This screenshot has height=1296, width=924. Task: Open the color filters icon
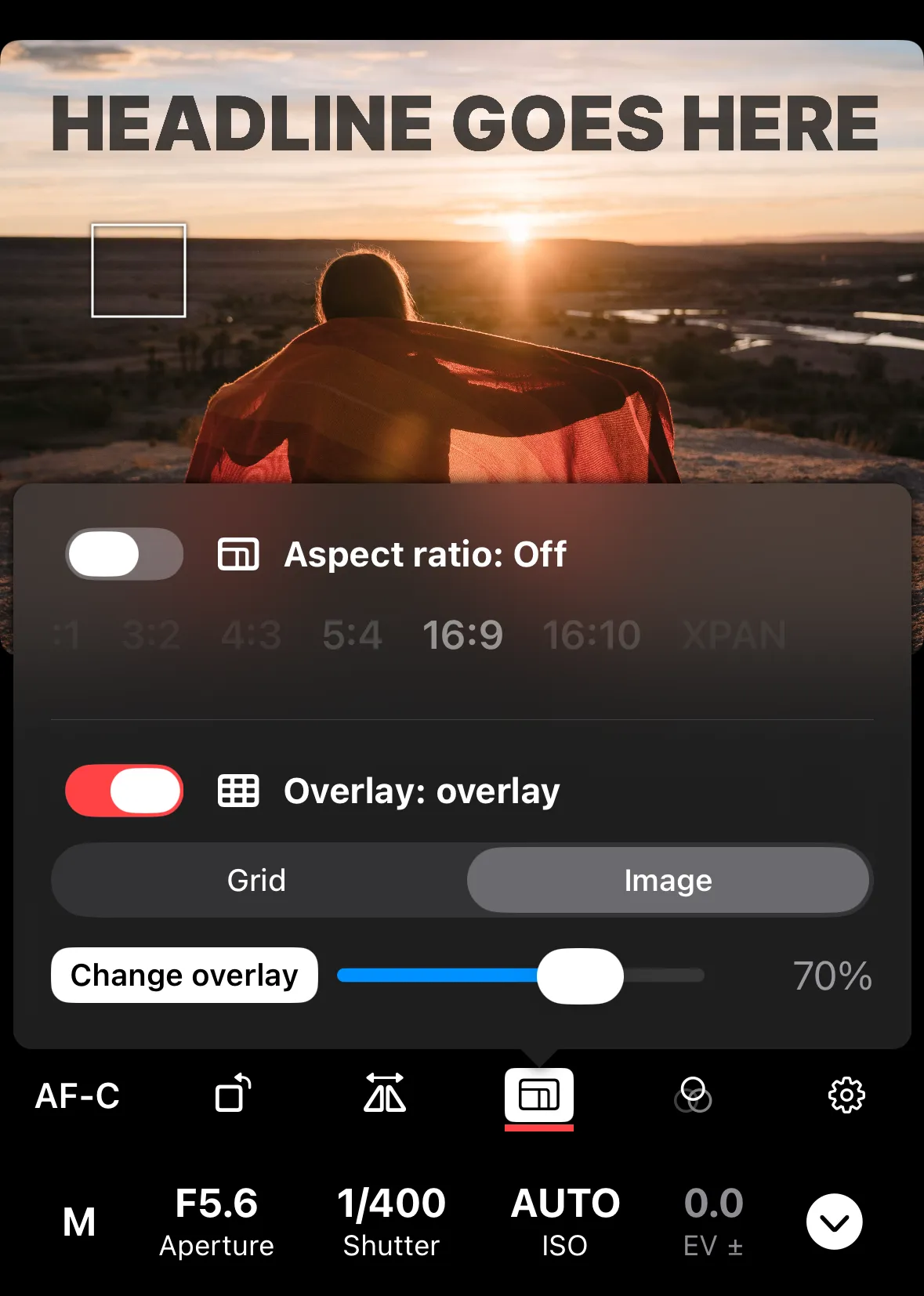tap(693, 1095)
